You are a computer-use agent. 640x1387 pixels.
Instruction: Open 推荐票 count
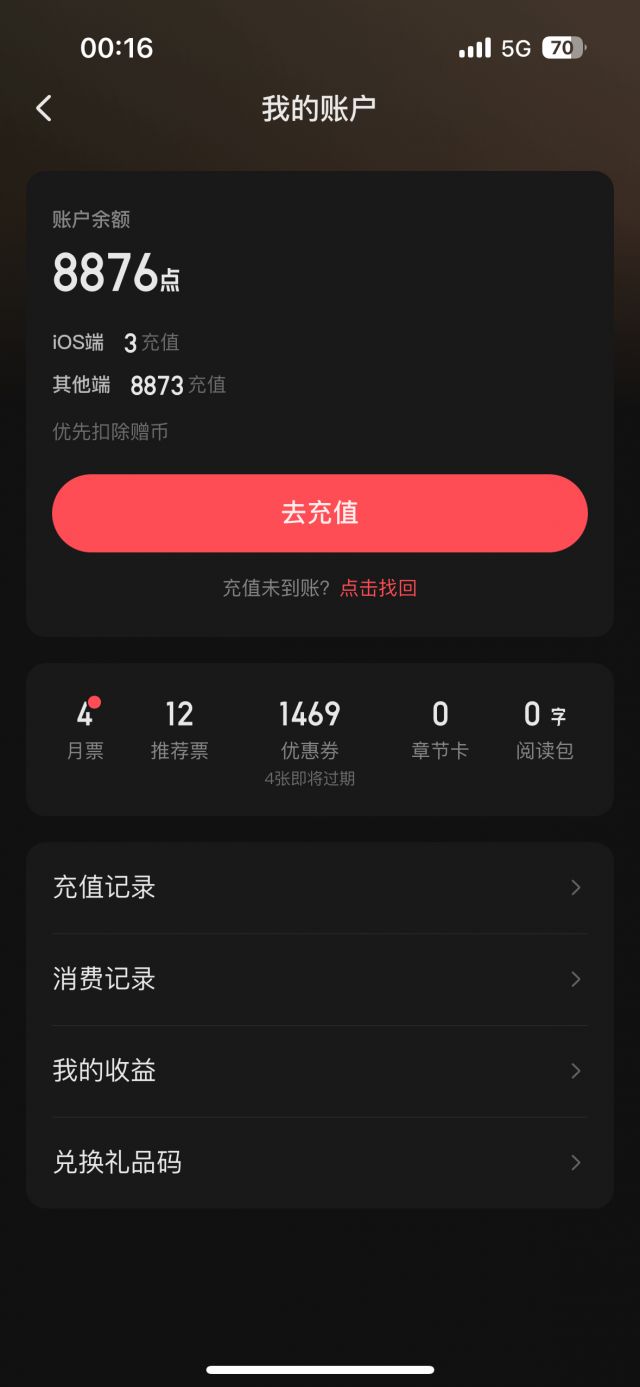180,731
